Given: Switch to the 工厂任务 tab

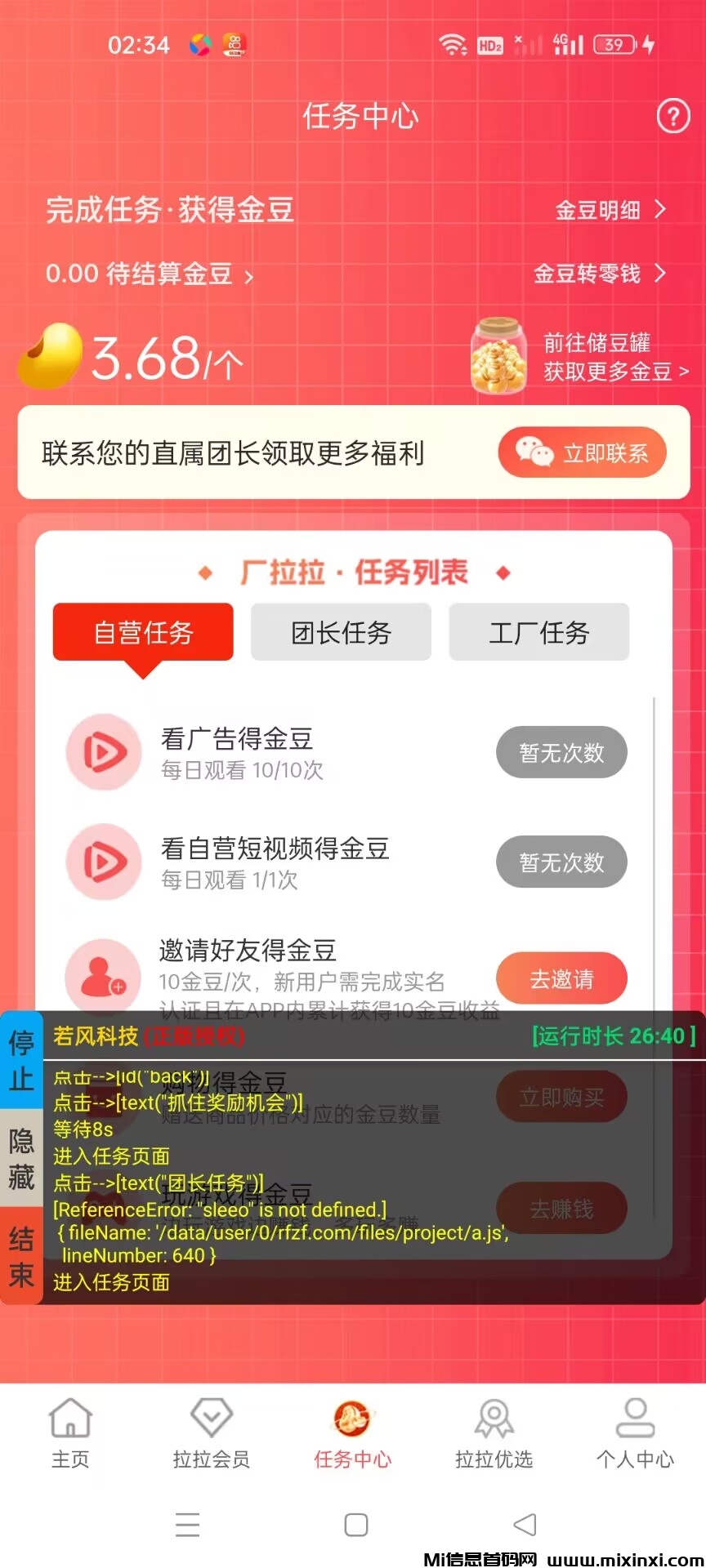Looking at the screenshot, I should pos(538,632).
